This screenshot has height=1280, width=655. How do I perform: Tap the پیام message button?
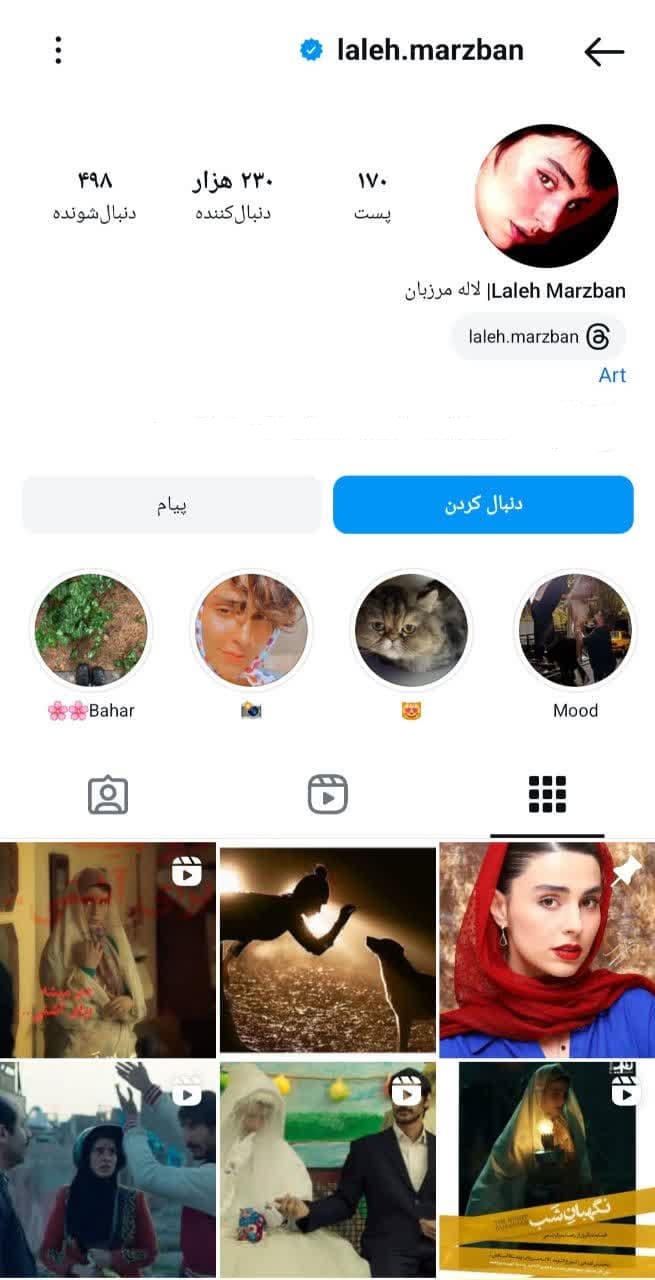172,505
